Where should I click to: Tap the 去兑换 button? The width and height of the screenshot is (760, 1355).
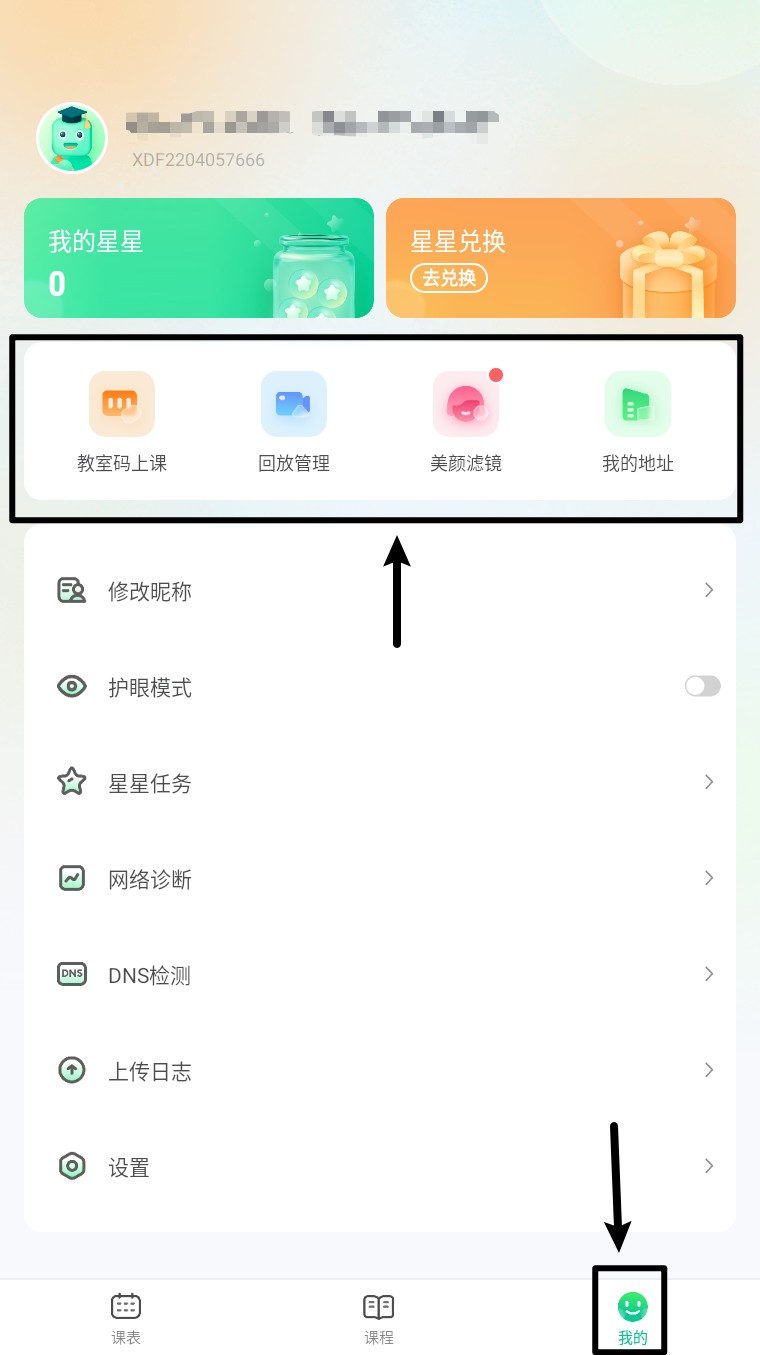[x=449, y=278]
